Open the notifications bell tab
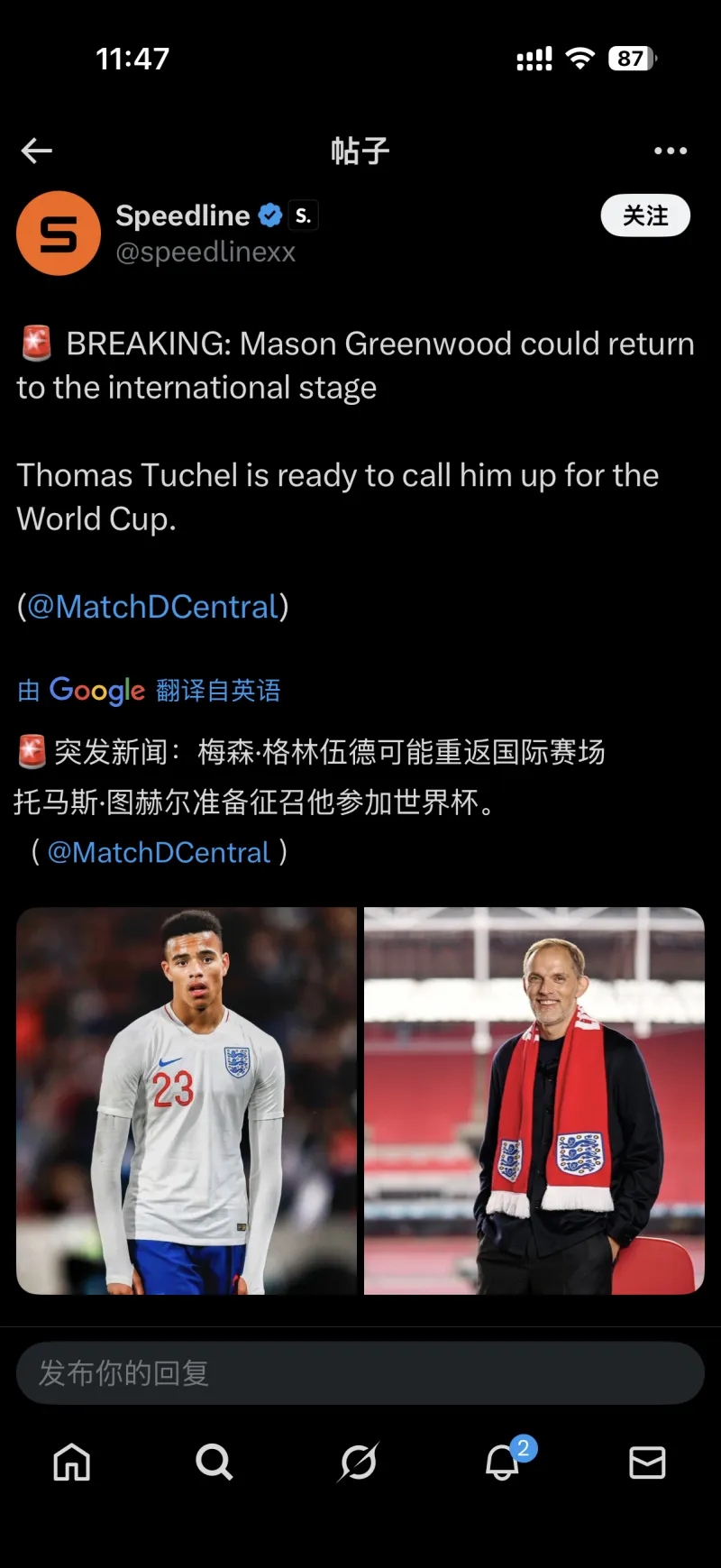721x1568 pixels. pos(503,1463)
